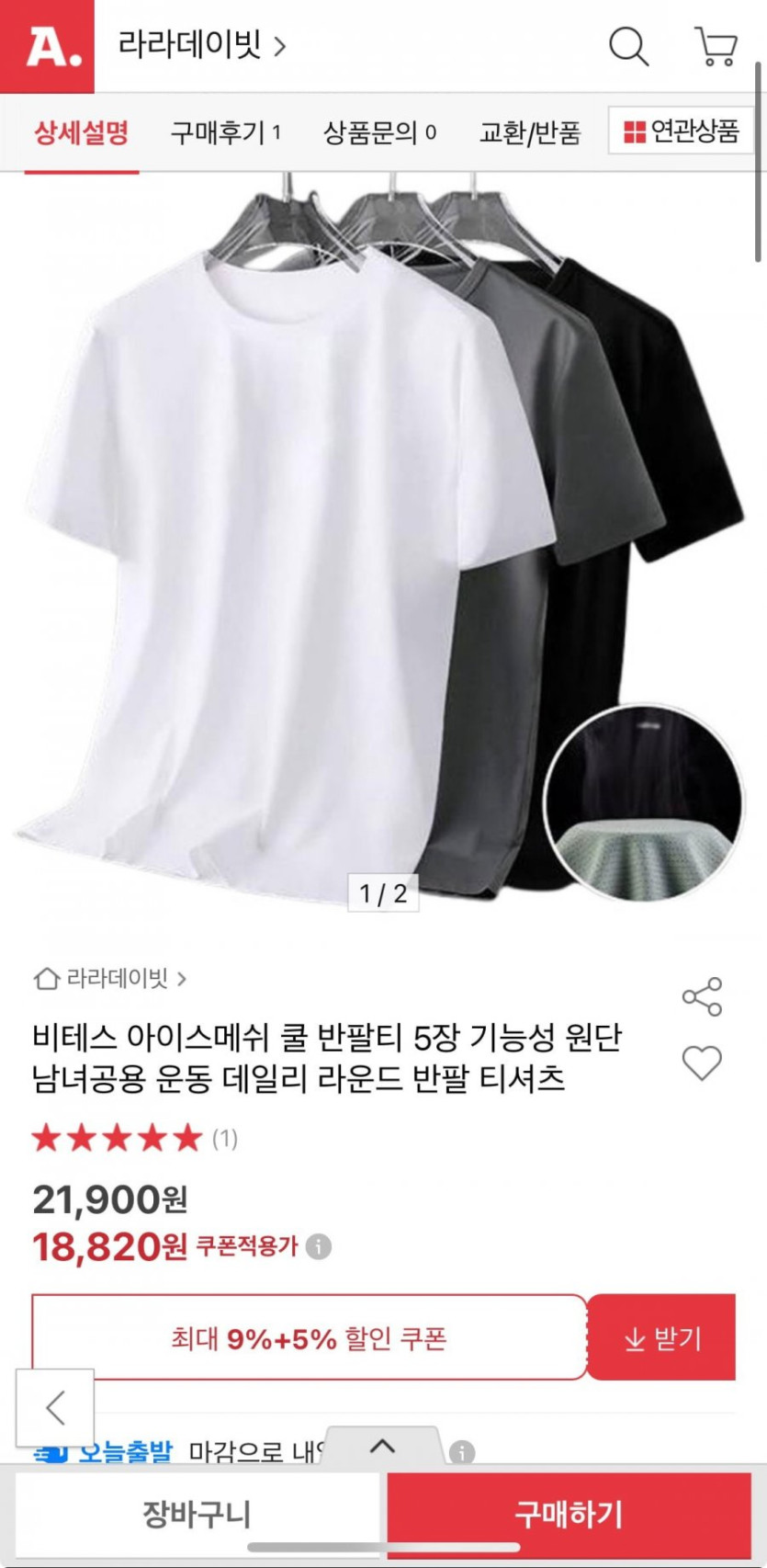Screen dimensions: 767x1568
Task: Share this product
Action: (702, 996)
